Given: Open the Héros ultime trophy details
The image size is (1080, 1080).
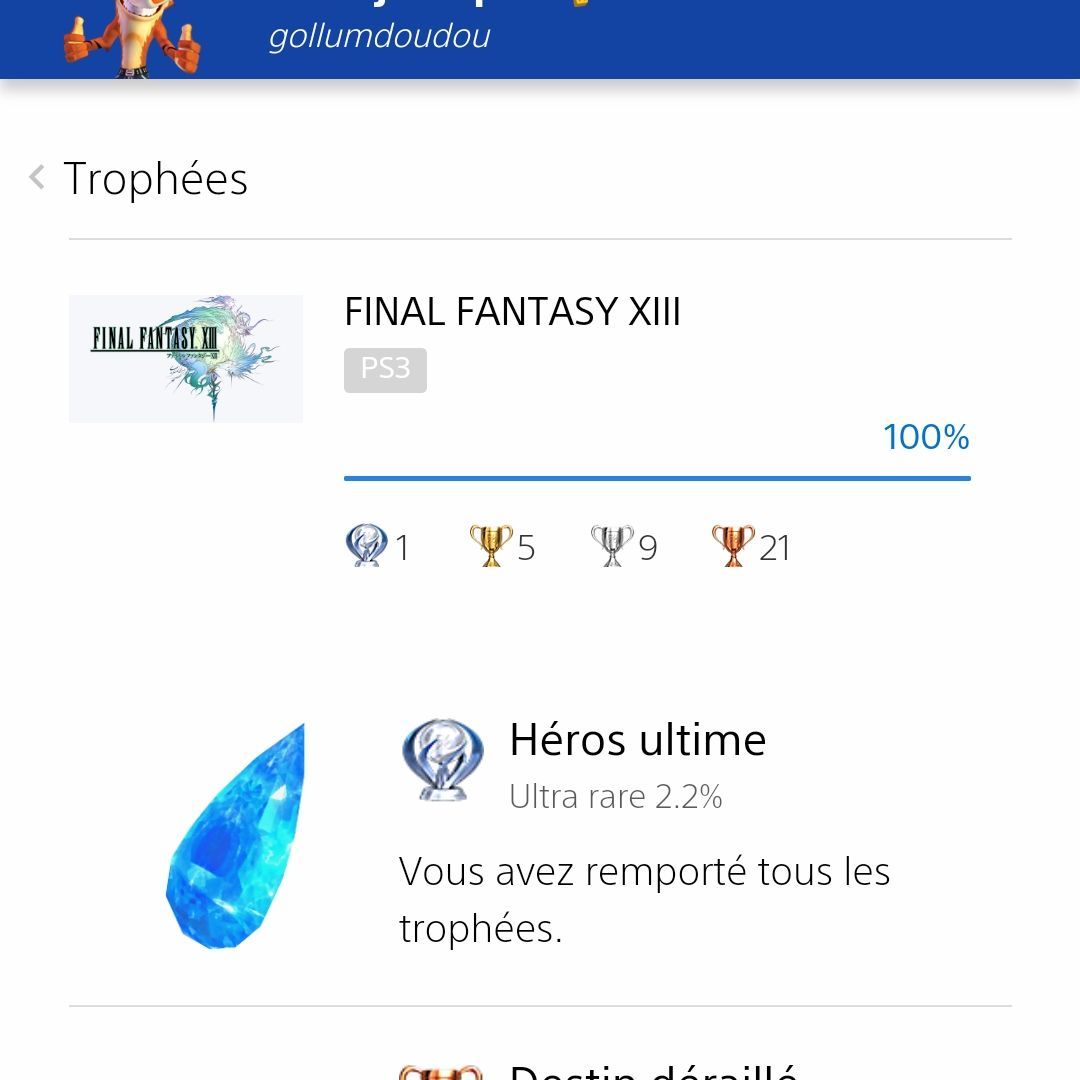Looking at the screenshot, I should pyautogui.click(x=637, y=741).
